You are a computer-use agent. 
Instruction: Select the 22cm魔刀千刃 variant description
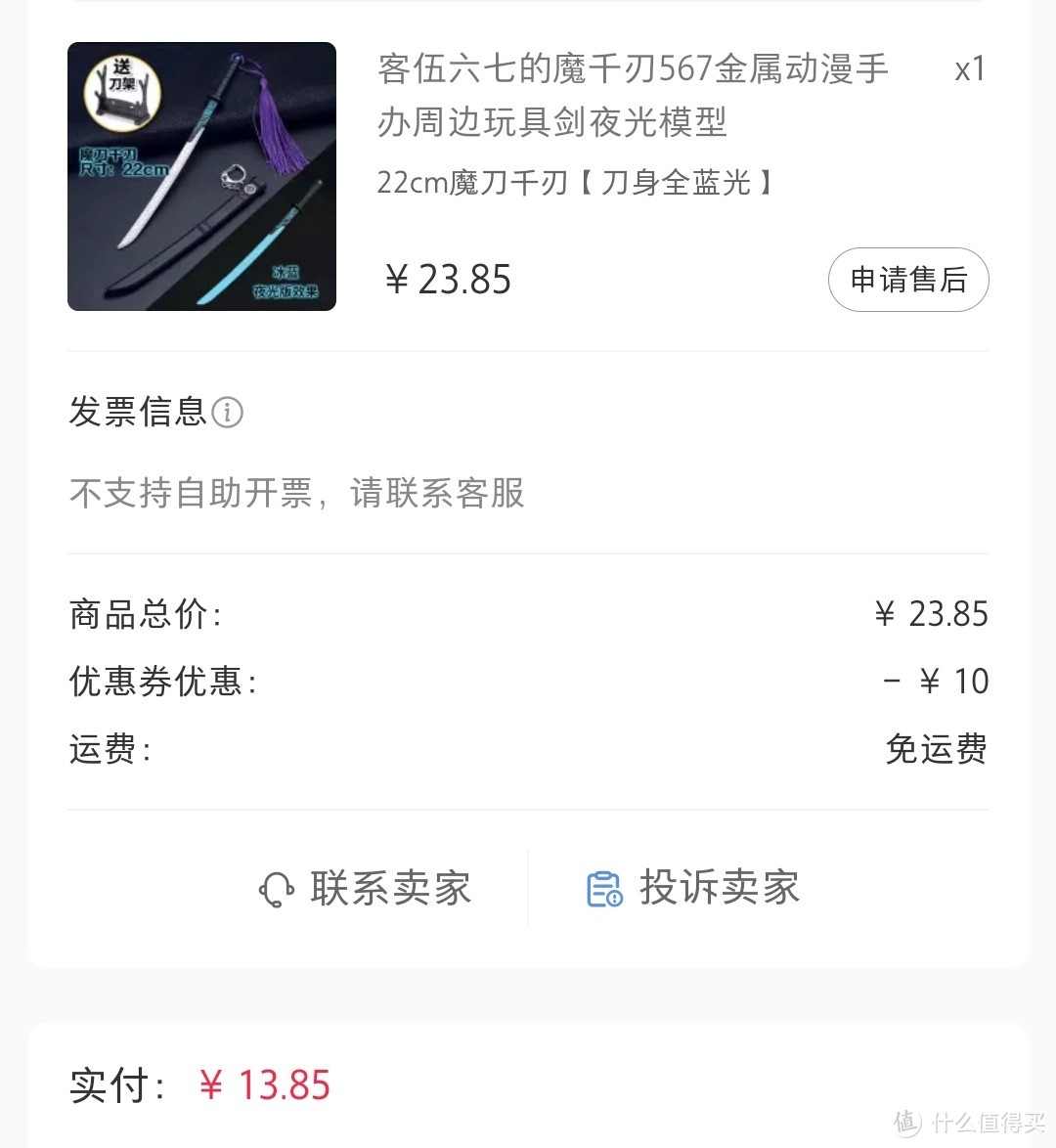point(575,183)
